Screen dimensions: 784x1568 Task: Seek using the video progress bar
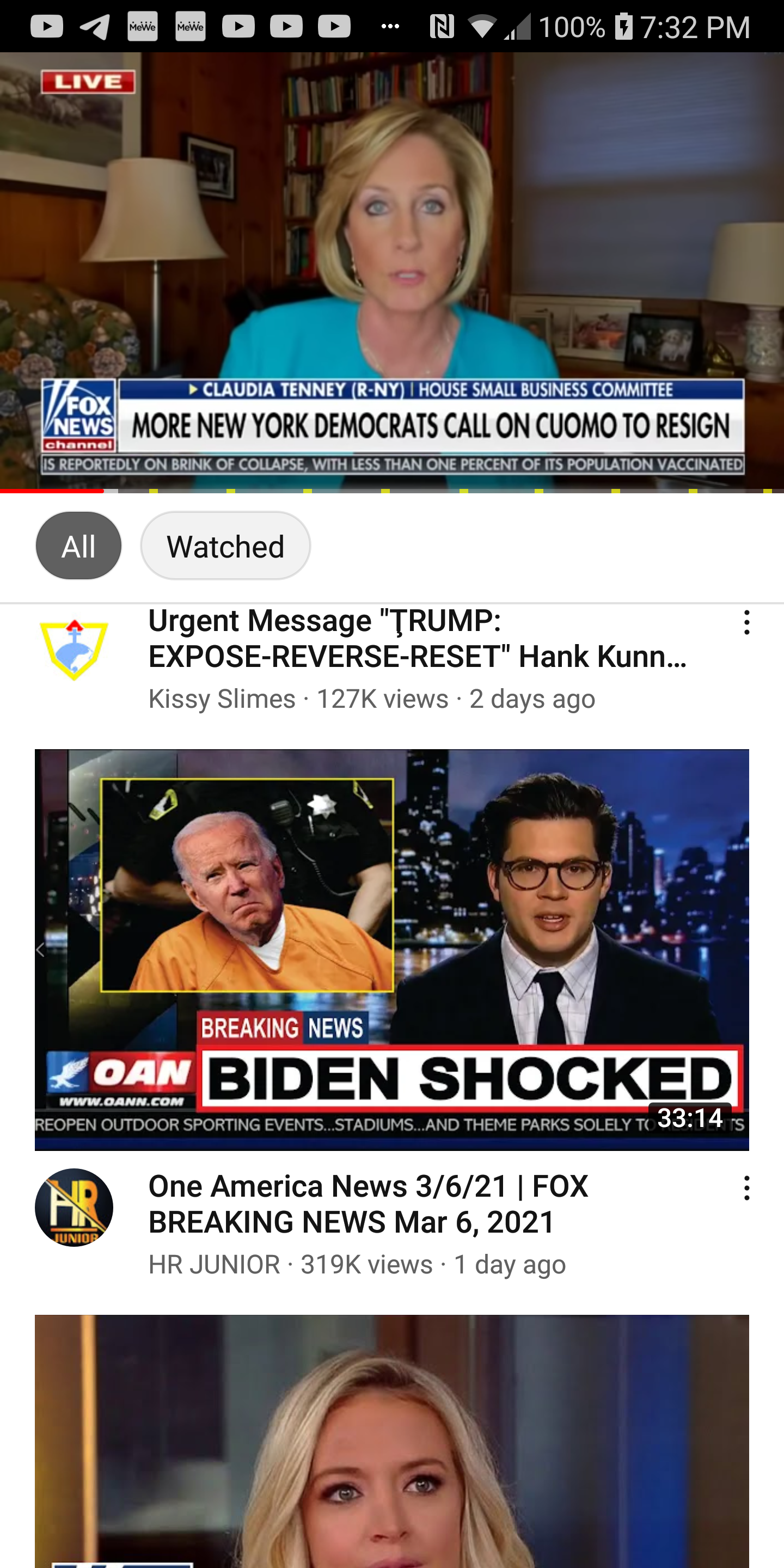coord(392,490)
